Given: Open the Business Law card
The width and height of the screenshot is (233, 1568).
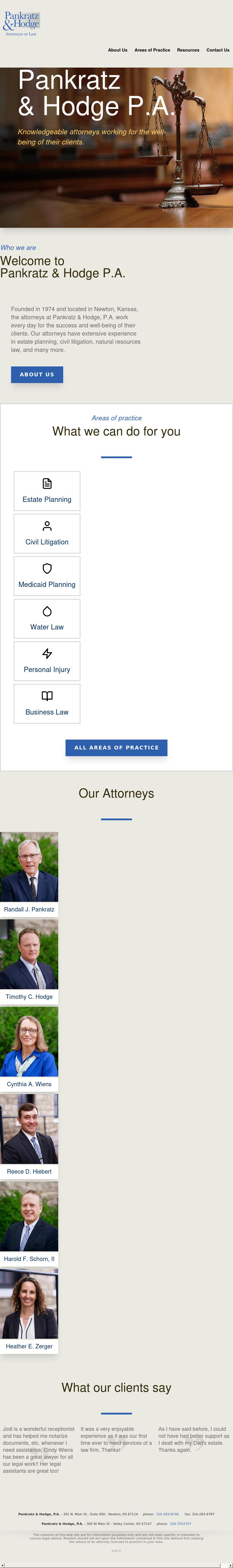Looking at the screenshot, I should pos(47,704).
